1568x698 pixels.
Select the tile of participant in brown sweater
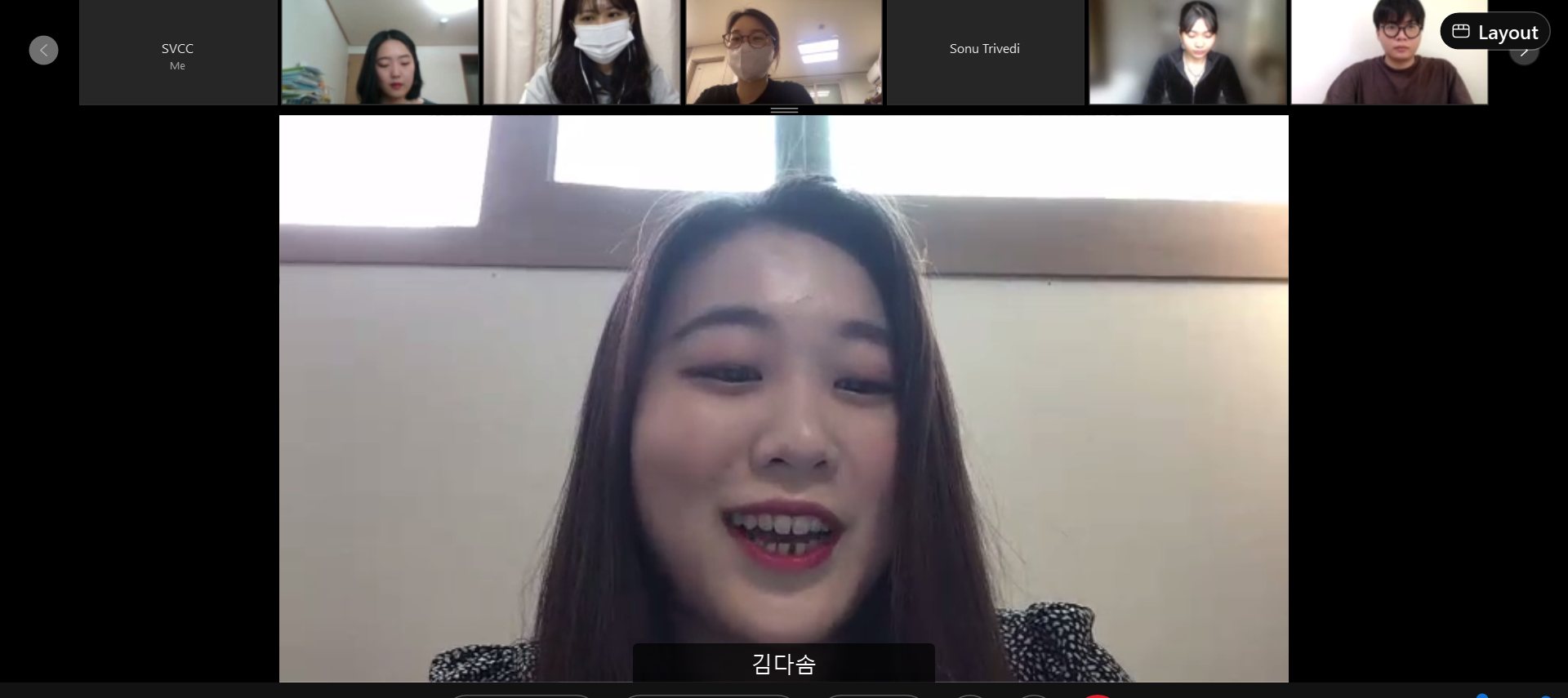click(x=1388, y=52)
